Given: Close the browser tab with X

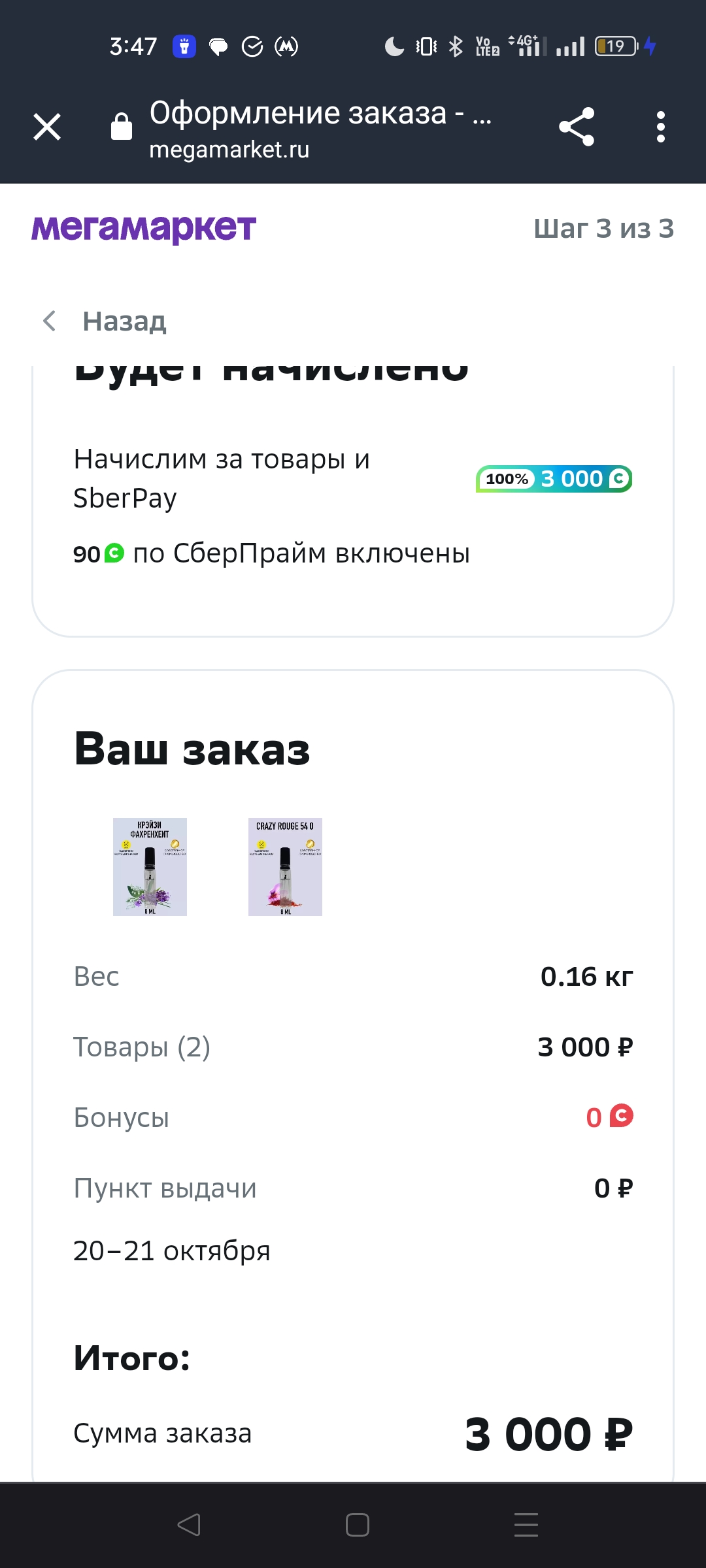Looking at the screenshot, I should pyautogui.click(x=47, y=127).
